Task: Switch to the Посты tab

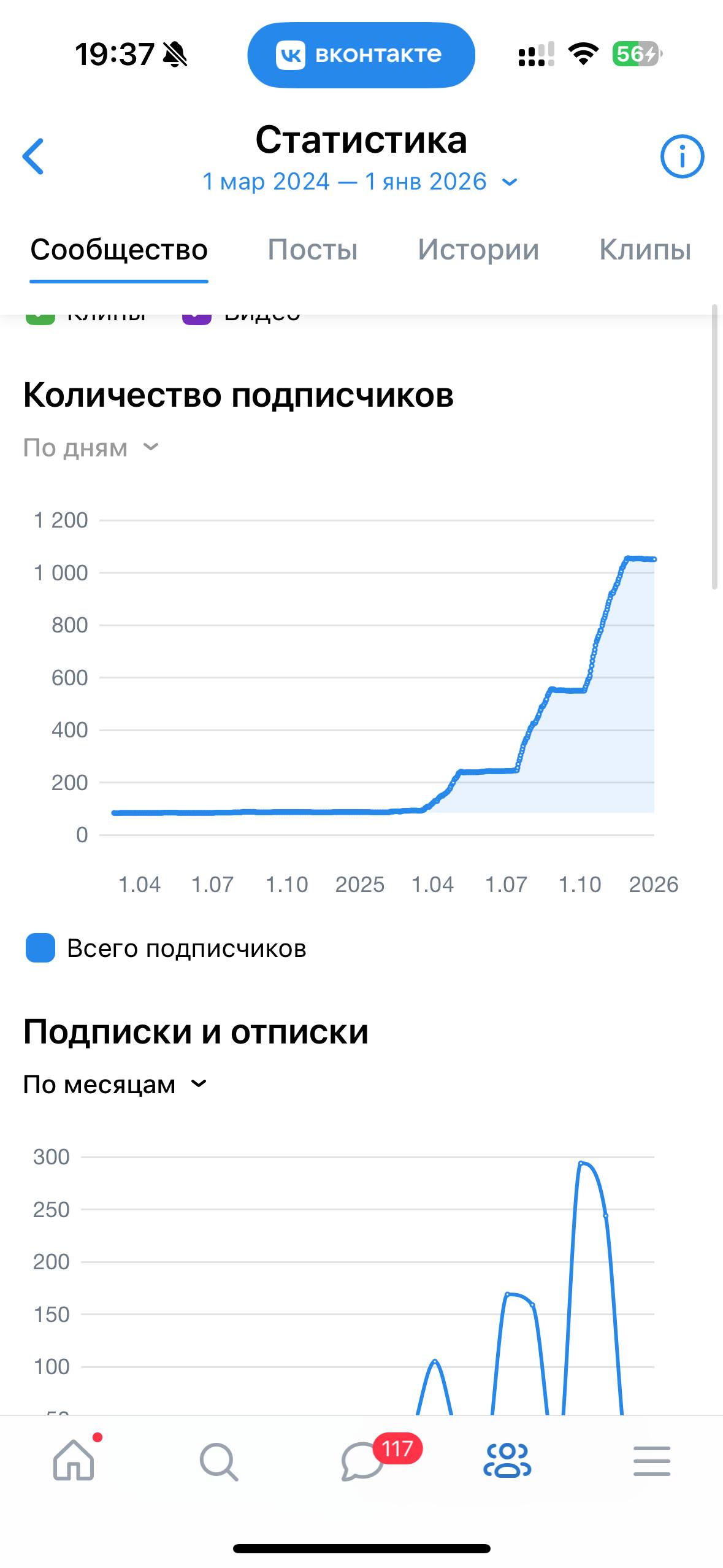Action: click(x=312, y=250)
